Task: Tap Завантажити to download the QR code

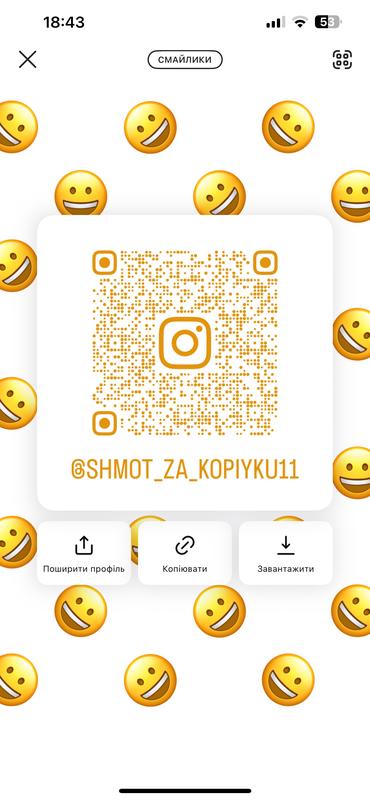Action: coord(286,553)
